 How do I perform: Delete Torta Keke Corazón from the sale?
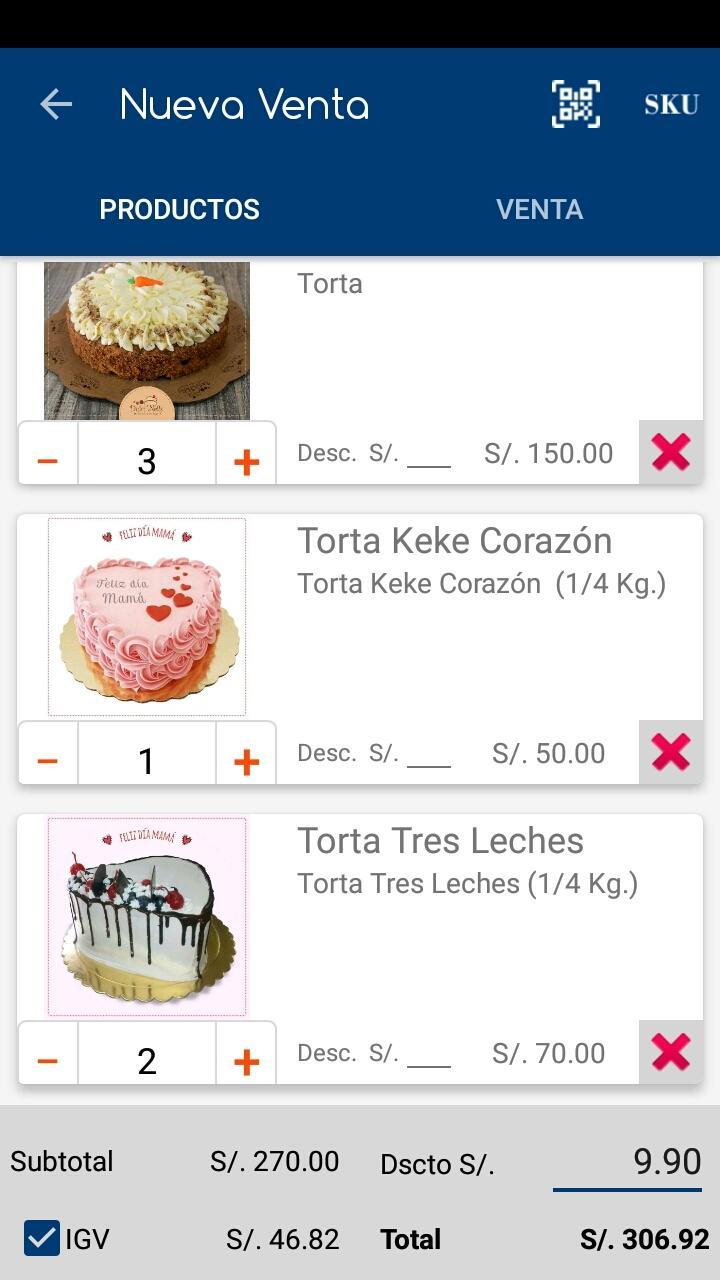671,753
